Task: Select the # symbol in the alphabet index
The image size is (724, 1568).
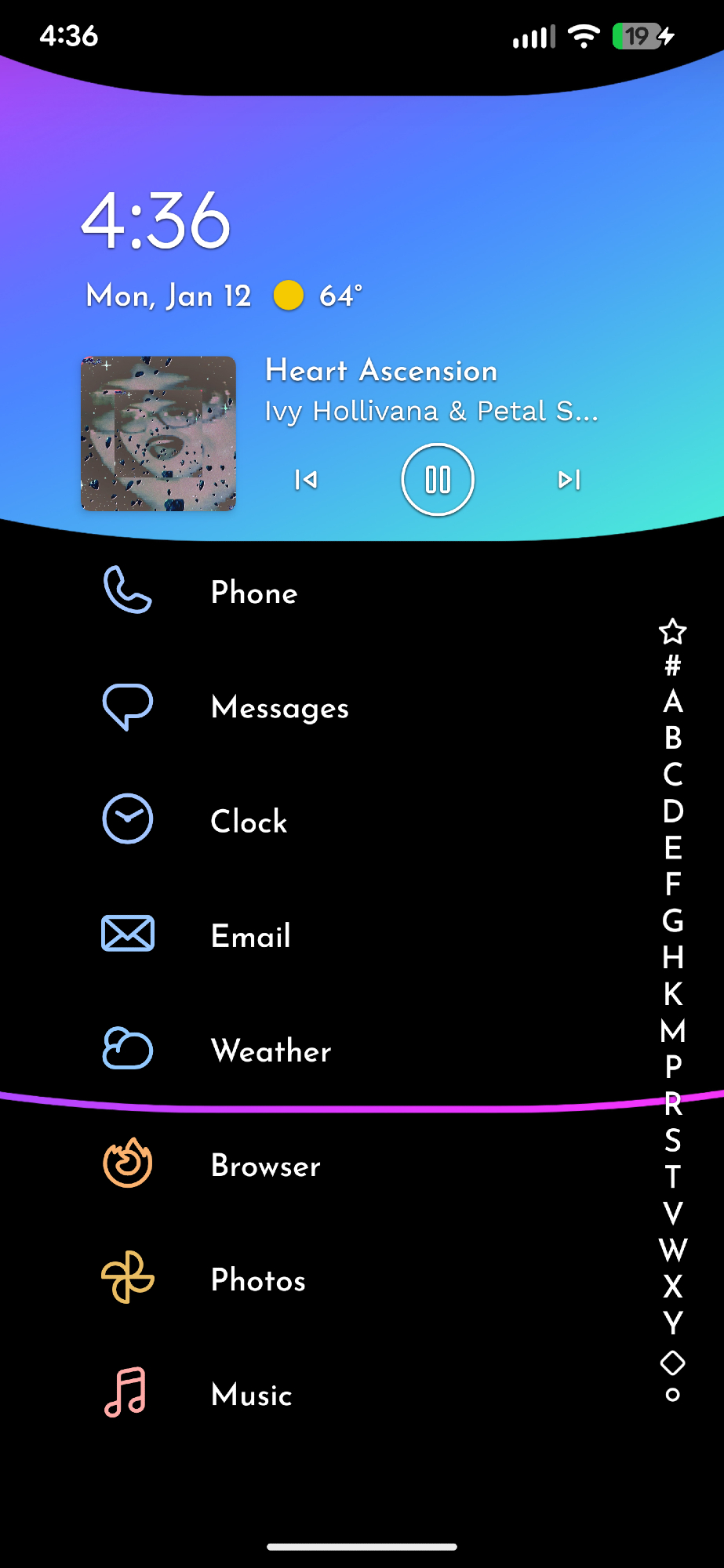Action: [x=672, y=666]
